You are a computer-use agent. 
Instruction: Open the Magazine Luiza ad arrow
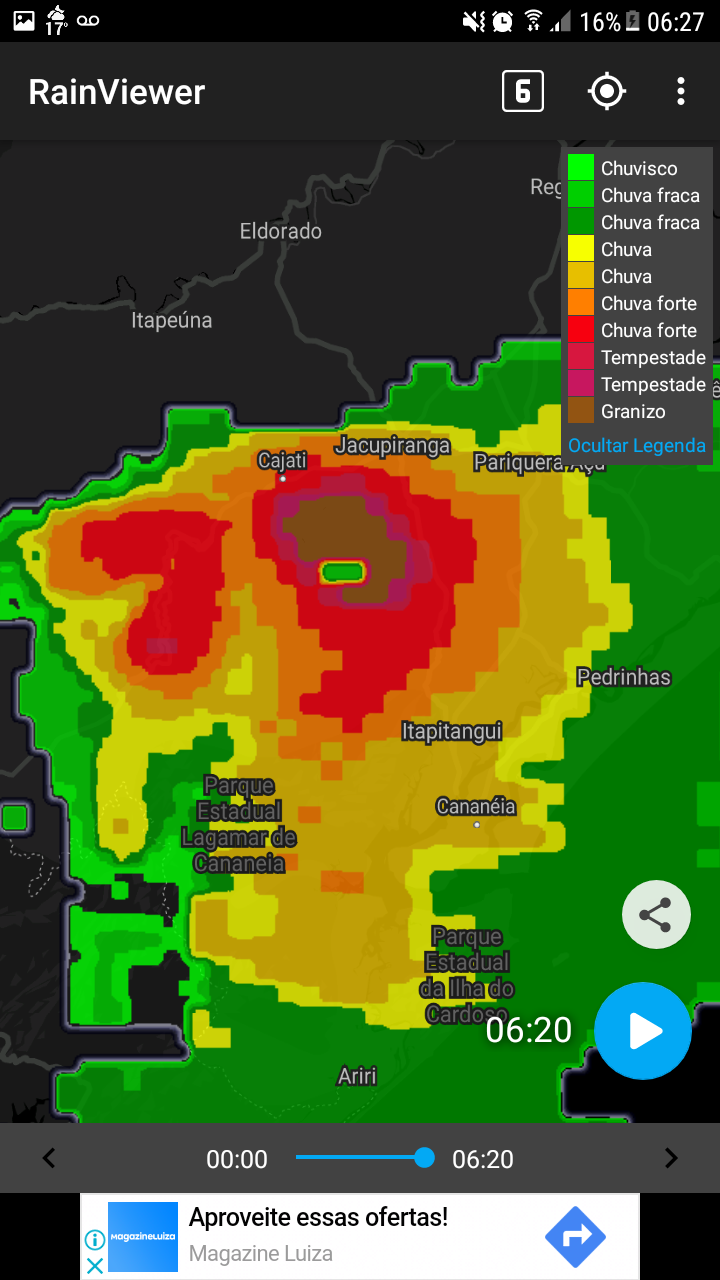pos(575,1237)
